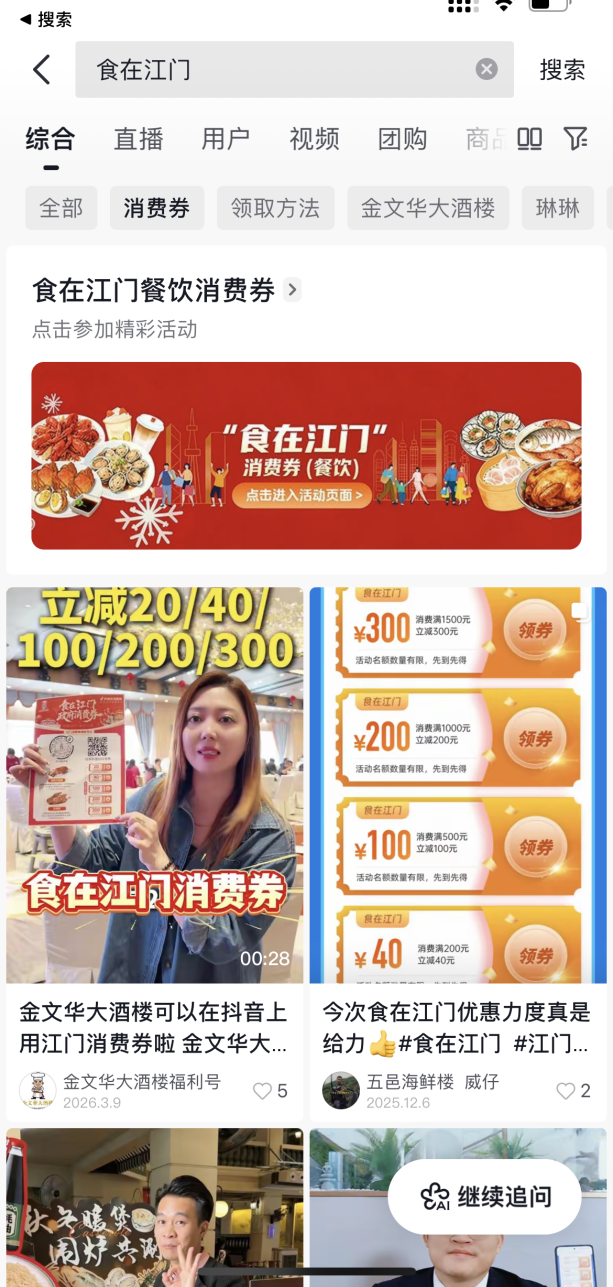Select the 团购 tab

(402, 139)
